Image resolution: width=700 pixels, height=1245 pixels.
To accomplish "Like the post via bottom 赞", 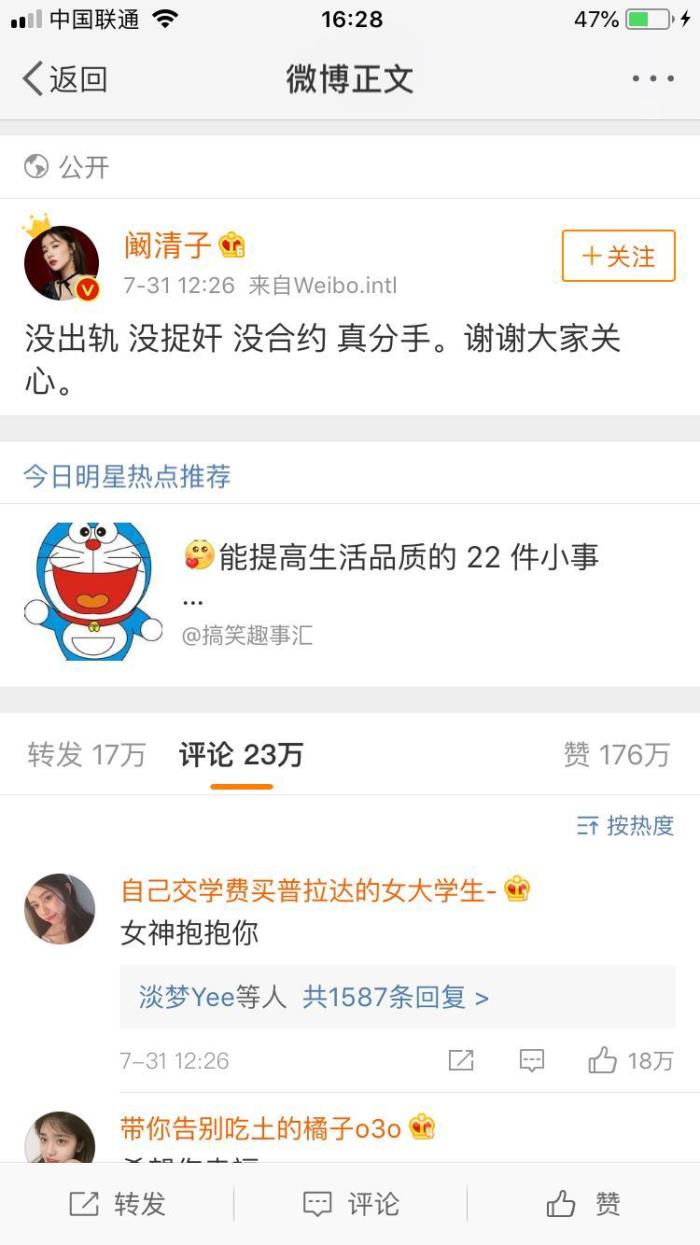I will pyautogui.click(x=584, y=1204).
